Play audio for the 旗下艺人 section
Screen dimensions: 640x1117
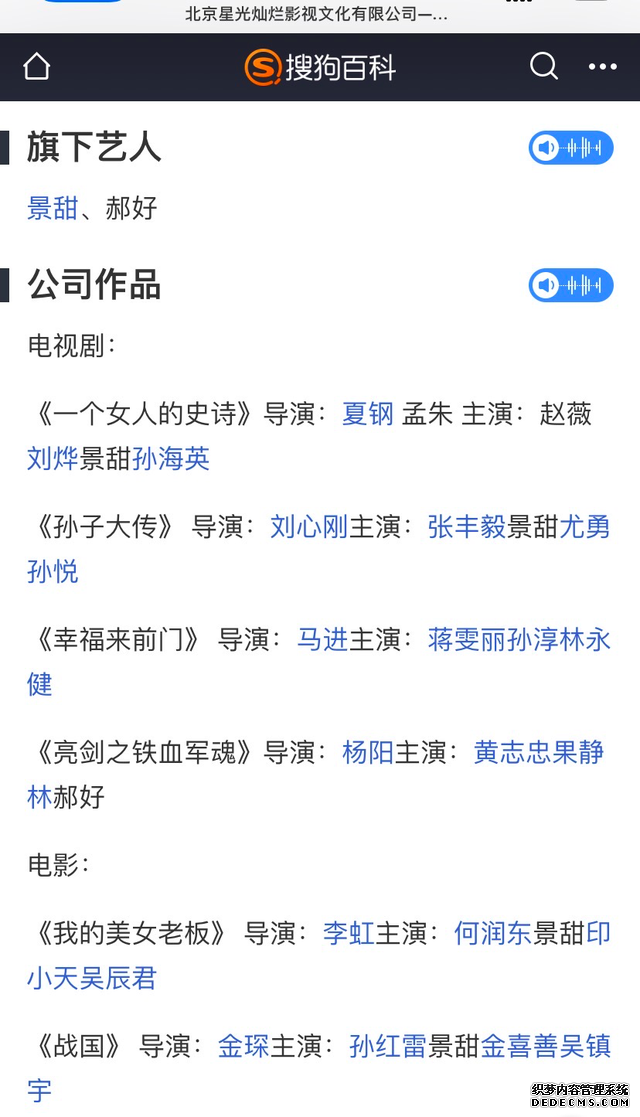click(571, 147)
